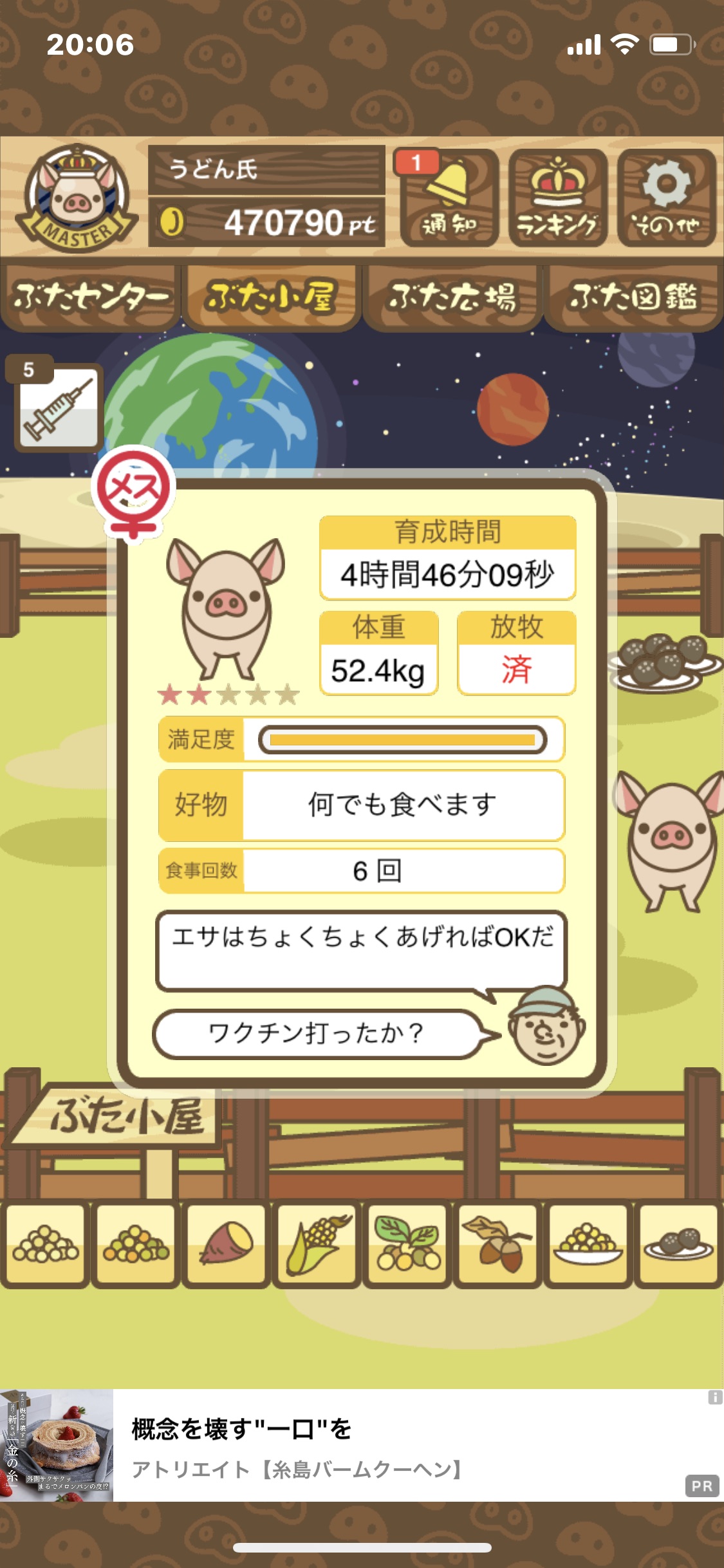Feed the sweet potato

click(227, 1244)
